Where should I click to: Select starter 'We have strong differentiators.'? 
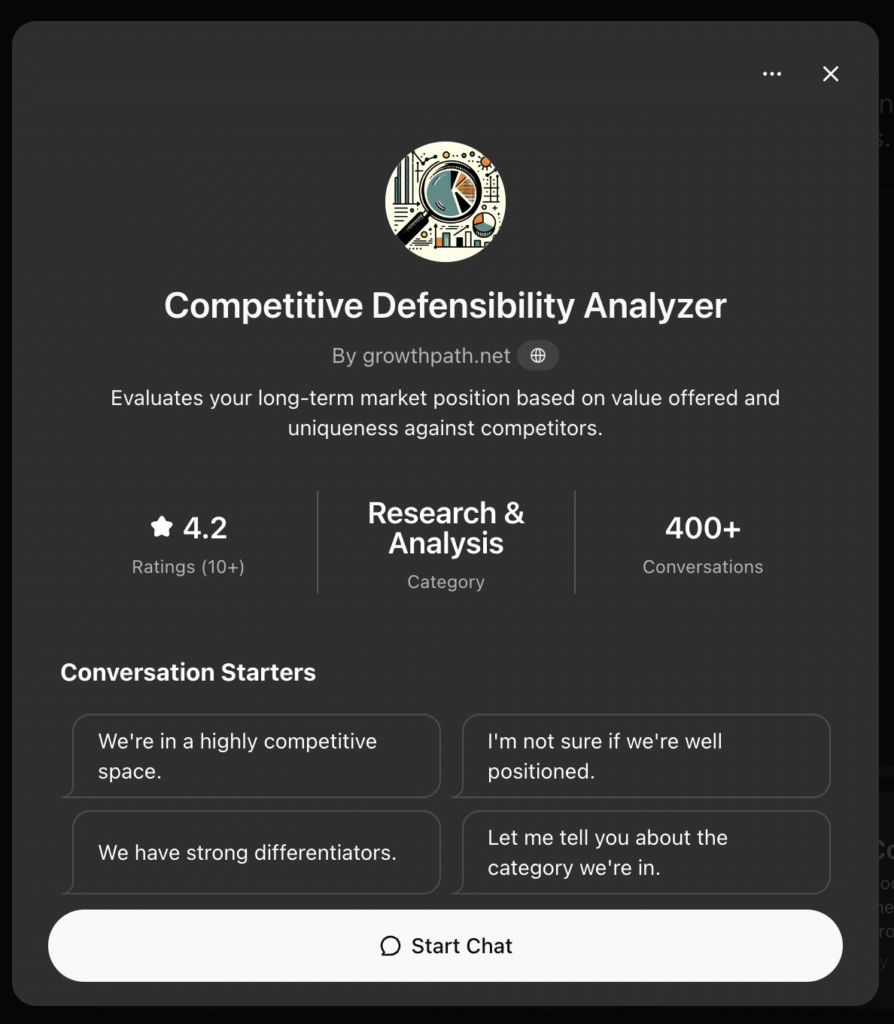click(x=251, y=852)
